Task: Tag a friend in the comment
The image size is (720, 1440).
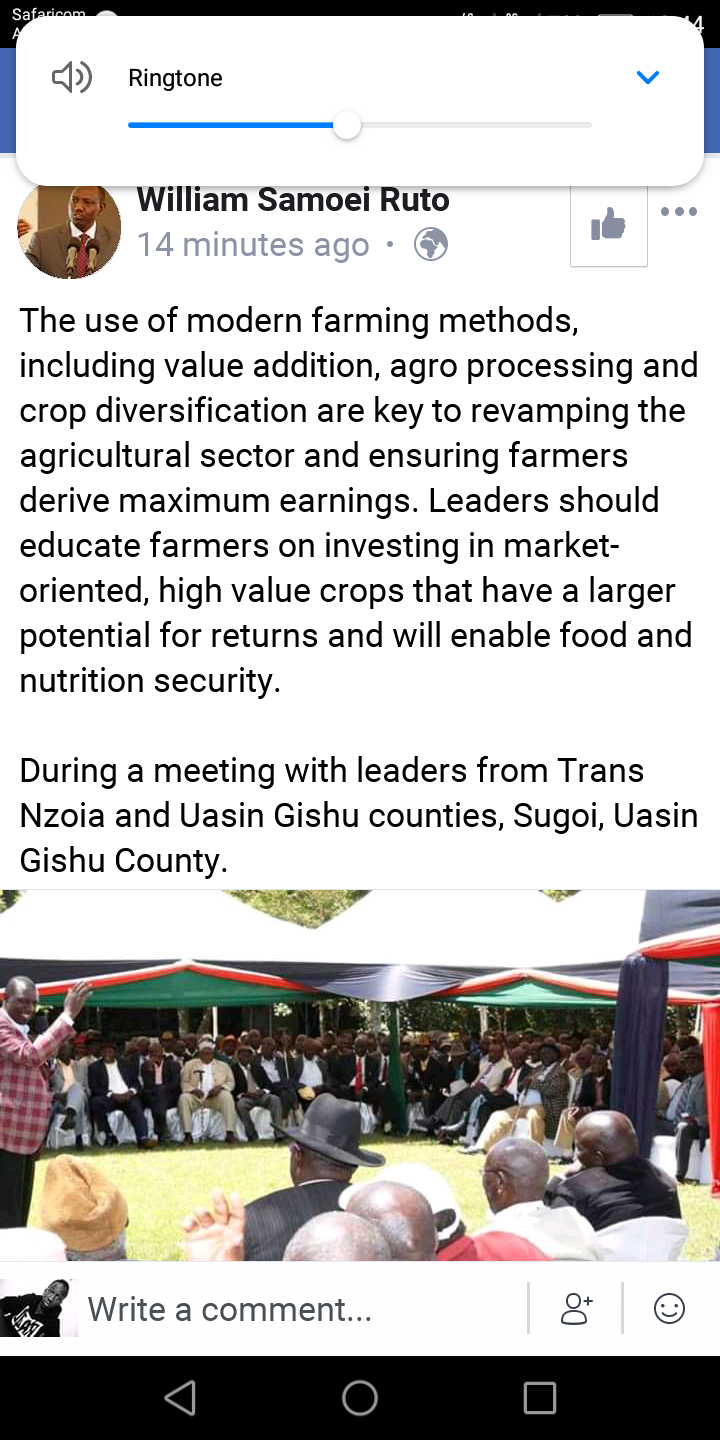Action: (576, 1309)
